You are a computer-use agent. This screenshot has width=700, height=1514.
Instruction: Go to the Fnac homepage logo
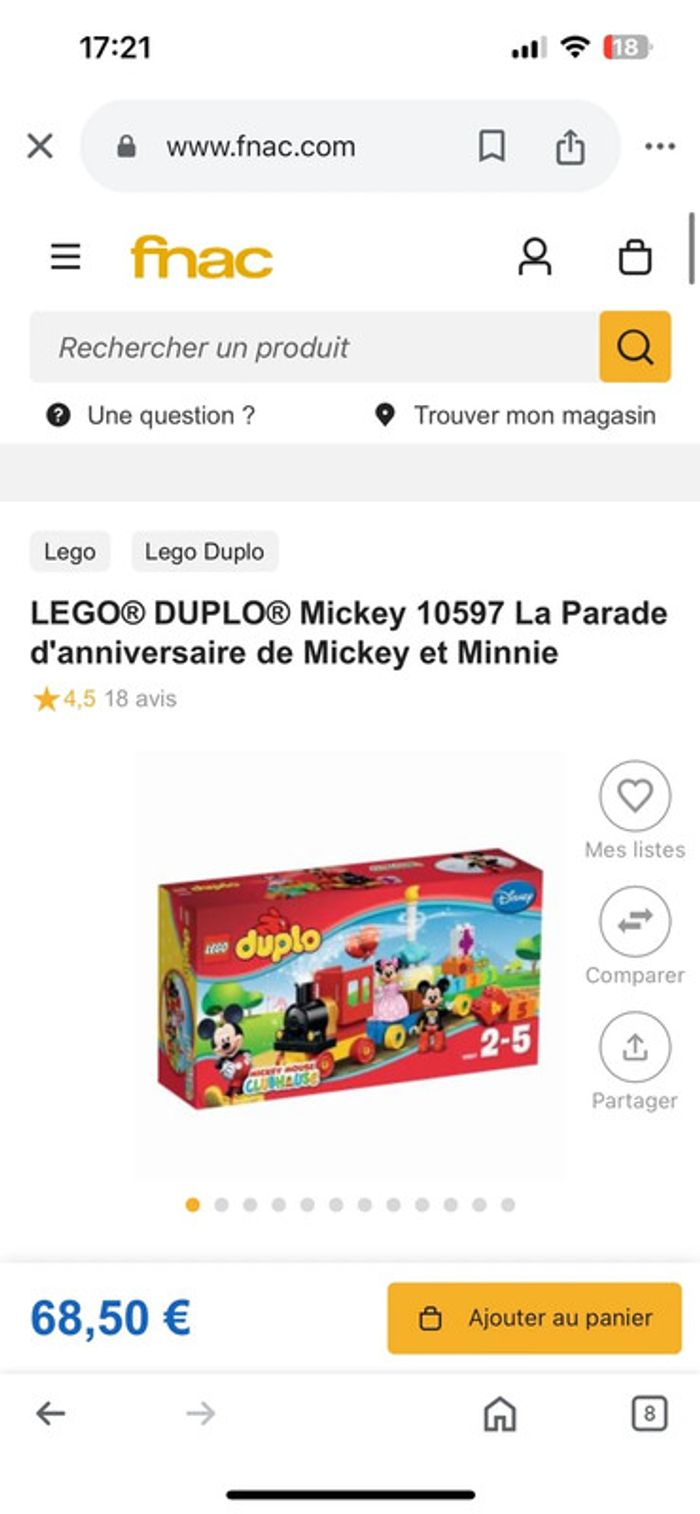[x=201, y=257]
